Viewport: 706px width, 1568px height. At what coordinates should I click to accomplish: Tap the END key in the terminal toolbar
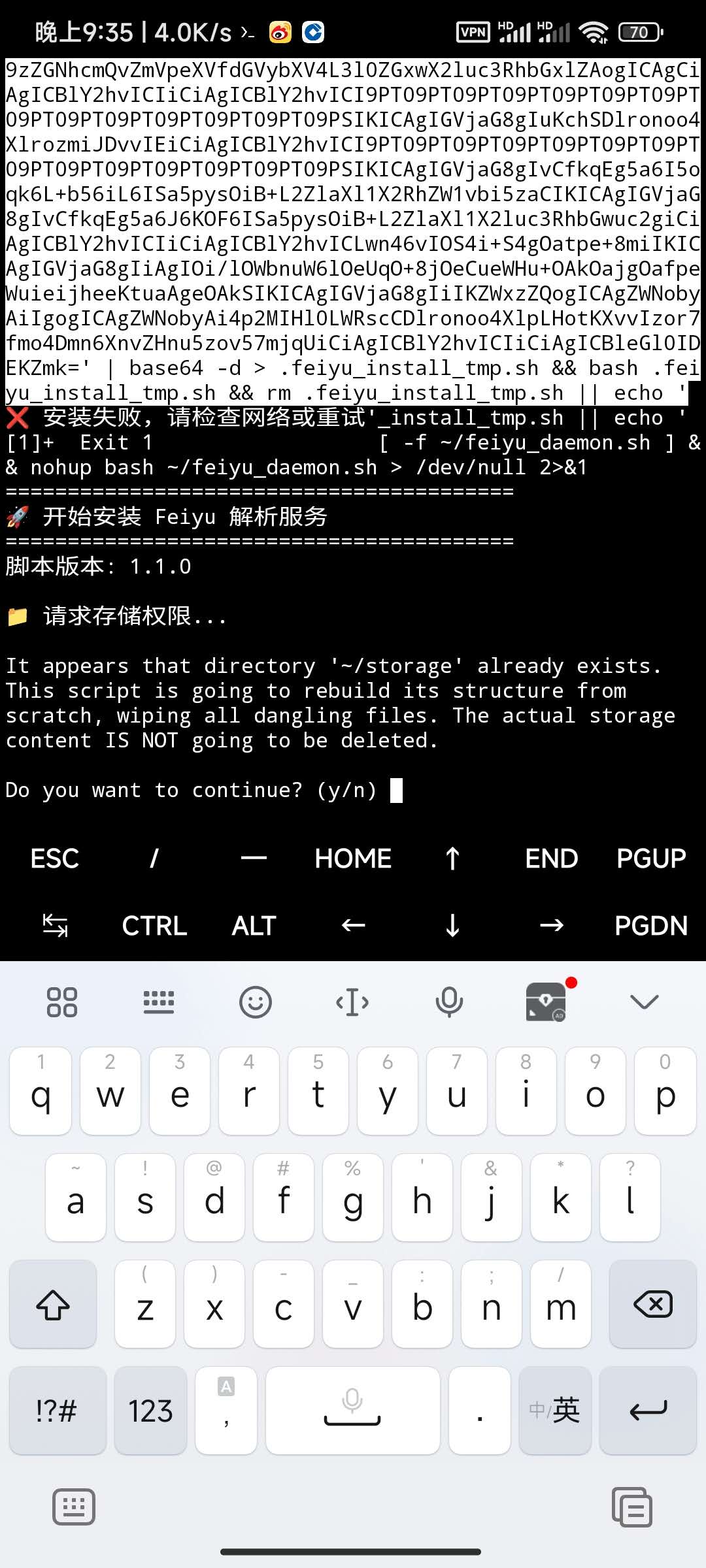[x=551, y=858]
